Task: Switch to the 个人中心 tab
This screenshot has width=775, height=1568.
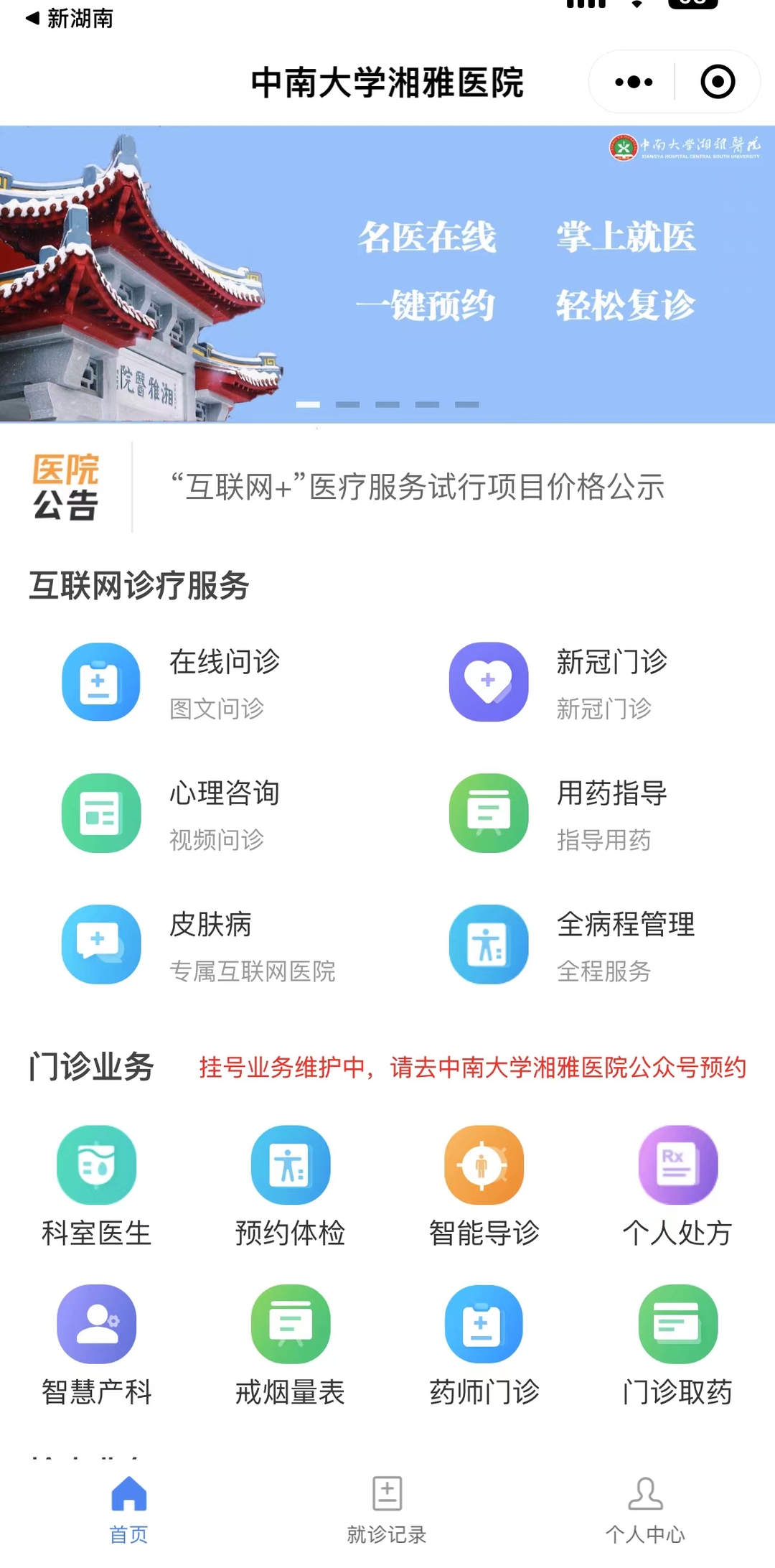Action: pos(645,1509)
